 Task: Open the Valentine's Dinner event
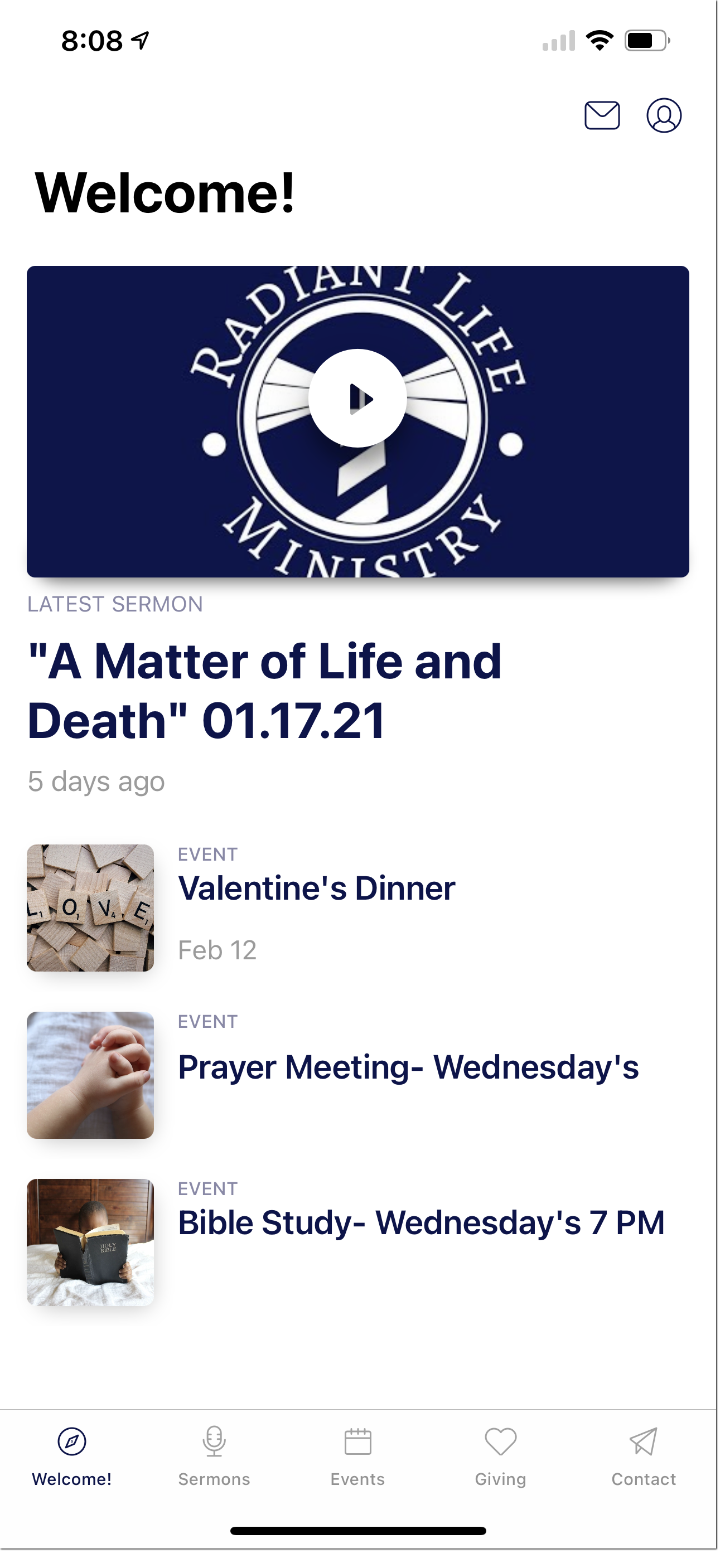316,888
